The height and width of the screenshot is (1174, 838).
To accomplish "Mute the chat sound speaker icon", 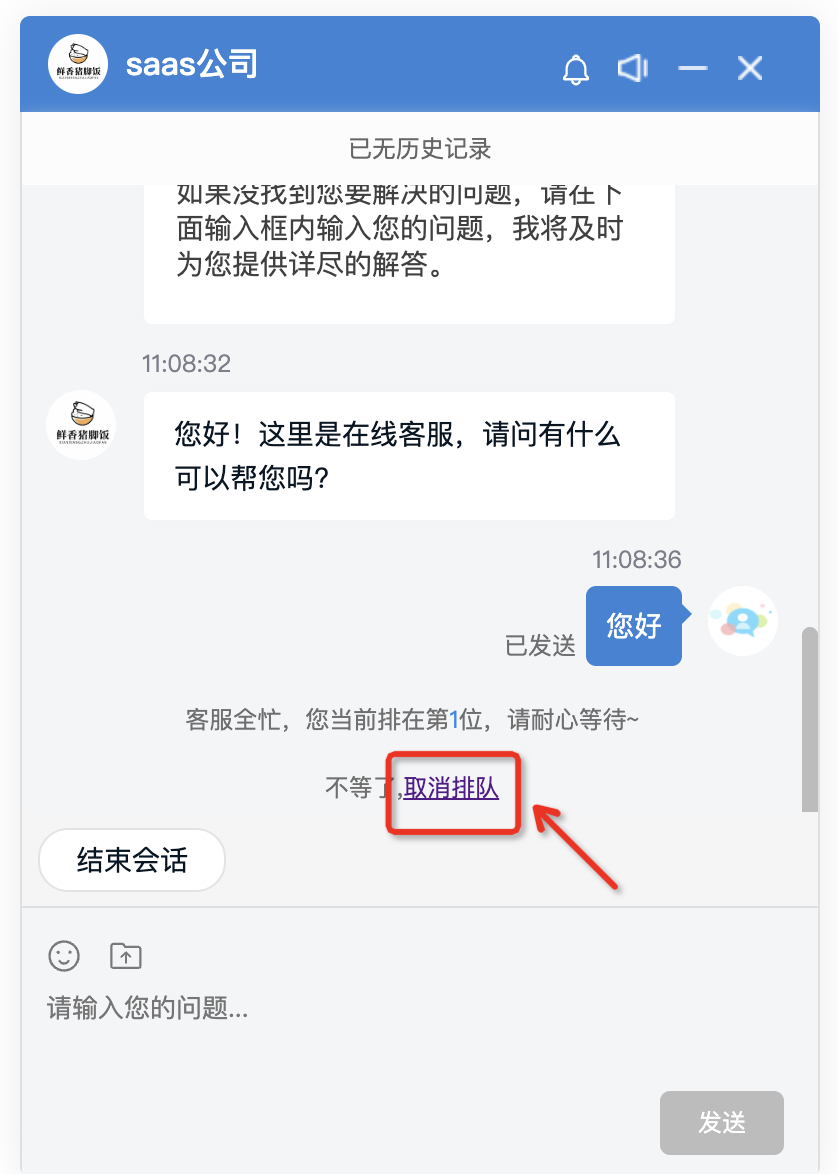I will click(x=633, y=68).
